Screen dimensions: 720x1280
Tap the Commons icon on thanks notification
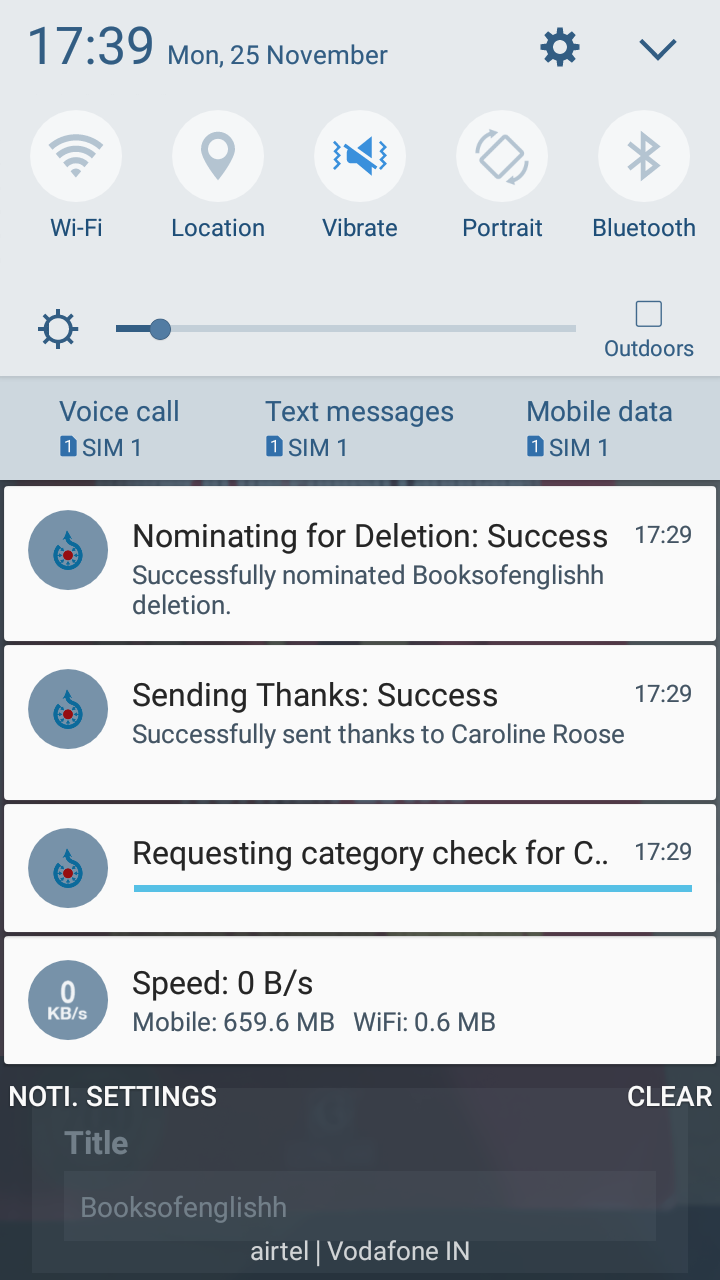(68, 709)
